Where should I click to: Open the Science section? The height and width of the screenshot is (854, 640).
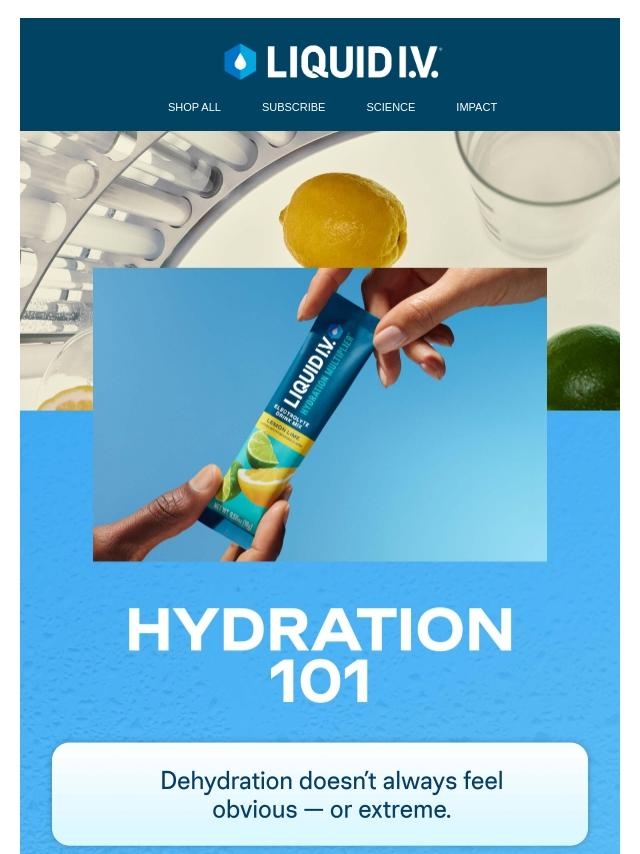(391, 107)
